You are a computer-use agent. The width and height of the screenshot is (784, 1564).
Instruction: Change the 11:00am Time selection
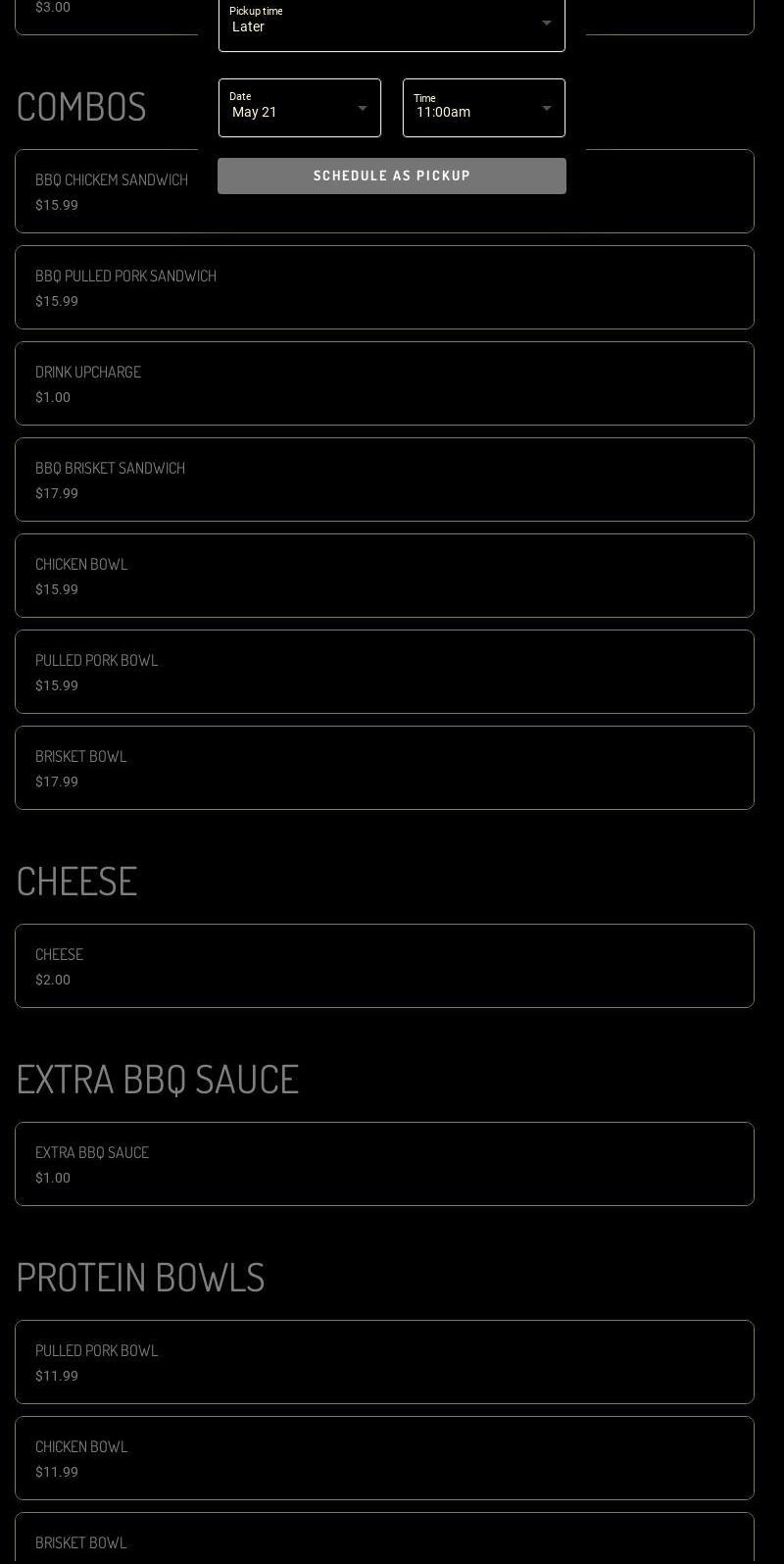tap(483, 108)
